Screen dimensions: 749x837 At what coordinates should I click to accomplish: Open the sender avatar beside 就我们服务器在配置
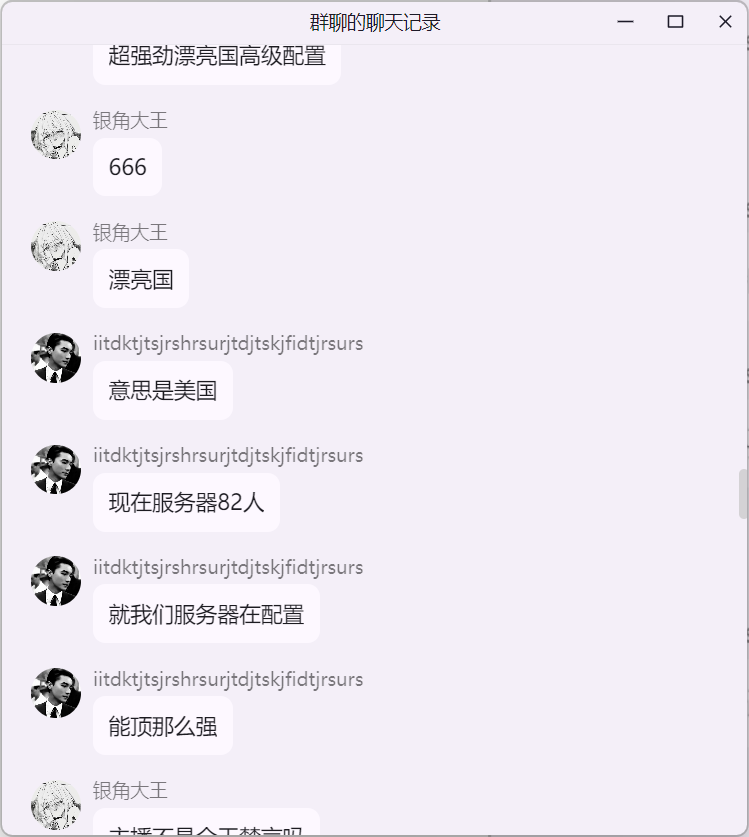[56, 582]
